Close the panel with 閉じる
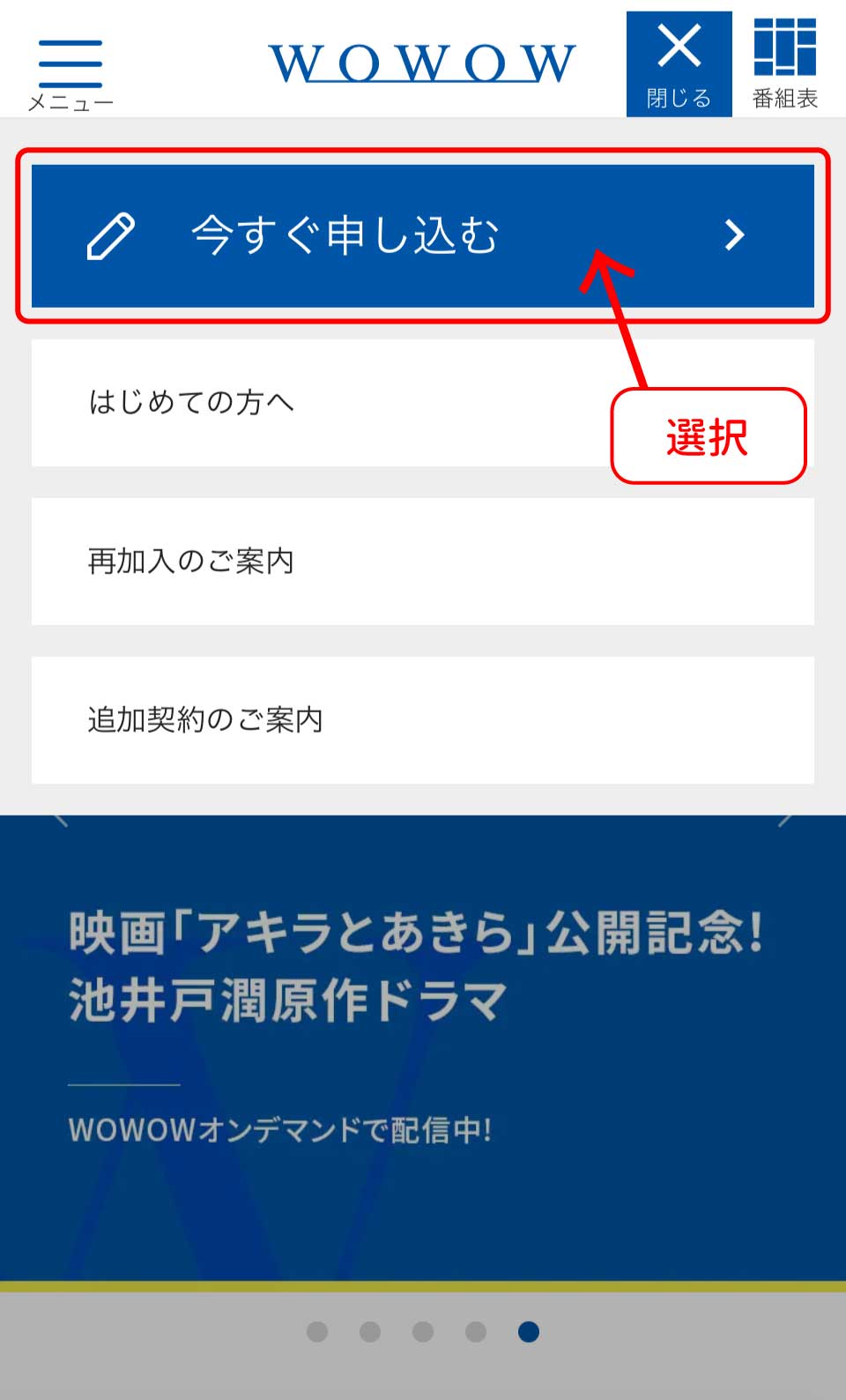Image resolution: width=846 pixels, height=1400 pixels. [x=679, y=64]
